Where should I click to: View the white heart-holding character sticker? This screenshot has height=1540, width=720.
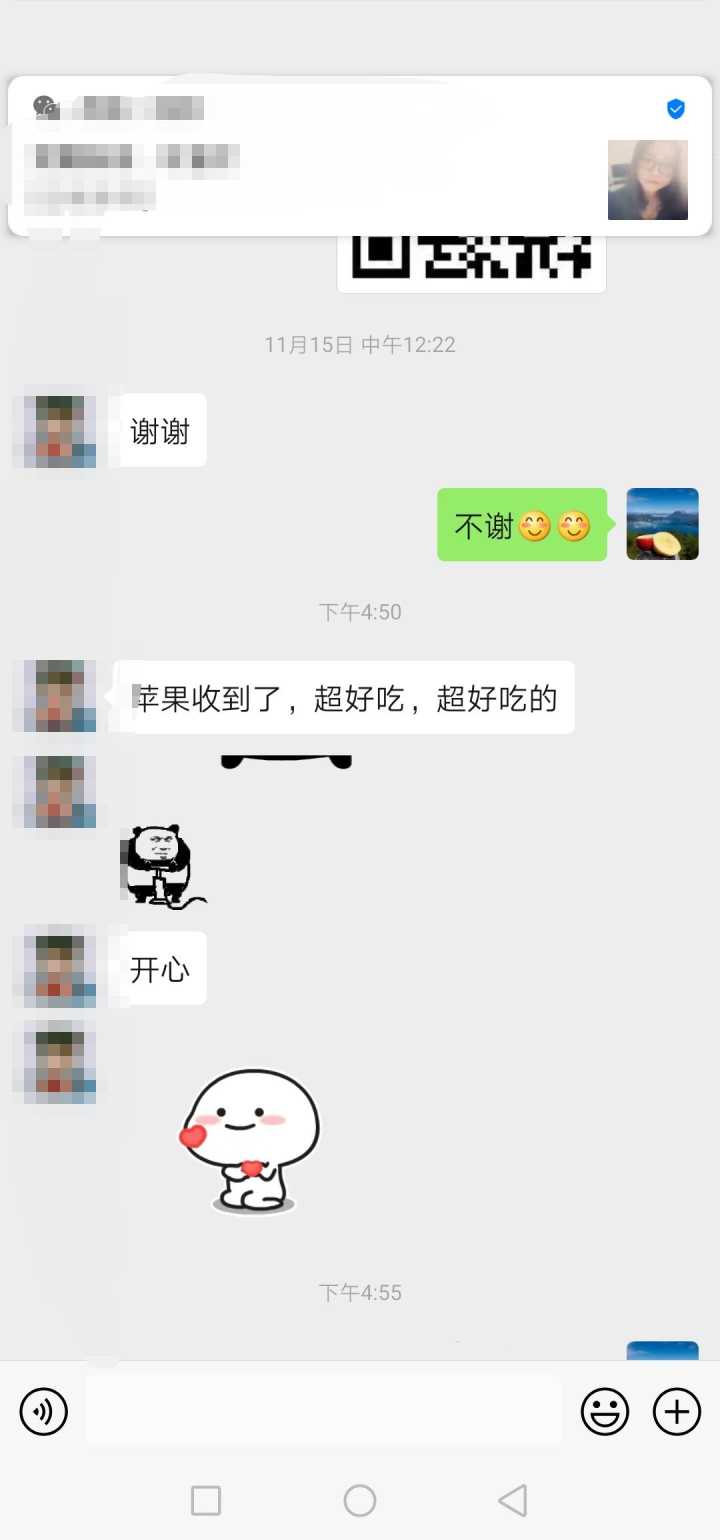251,1140
